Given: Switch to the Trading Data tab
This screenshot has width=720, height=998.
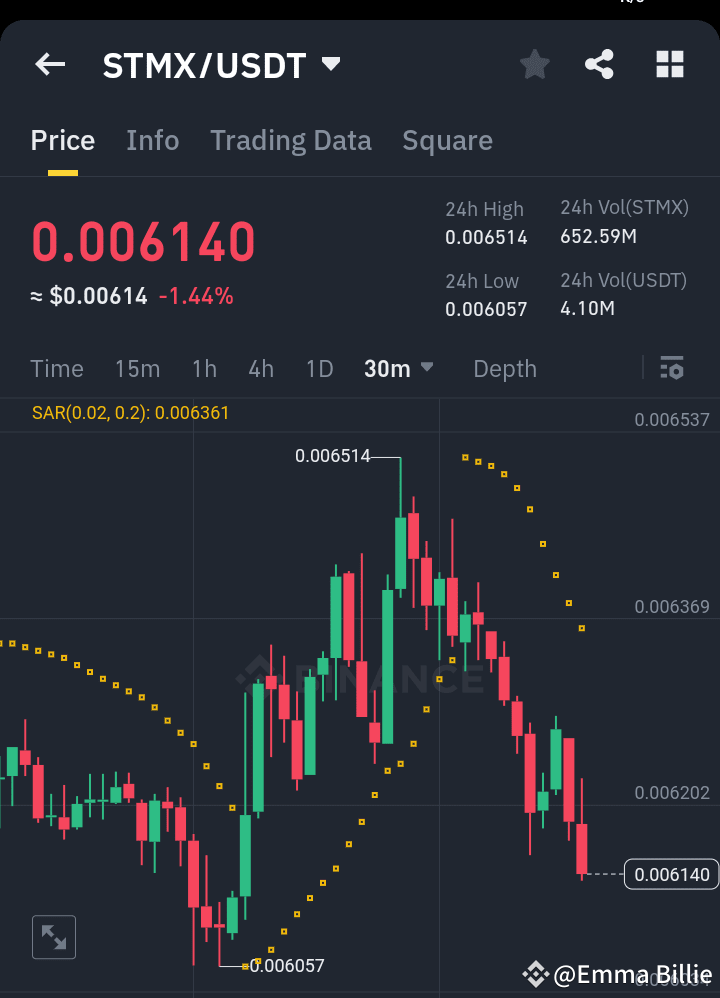Looking at the screenshot, I should coord(290,140).
